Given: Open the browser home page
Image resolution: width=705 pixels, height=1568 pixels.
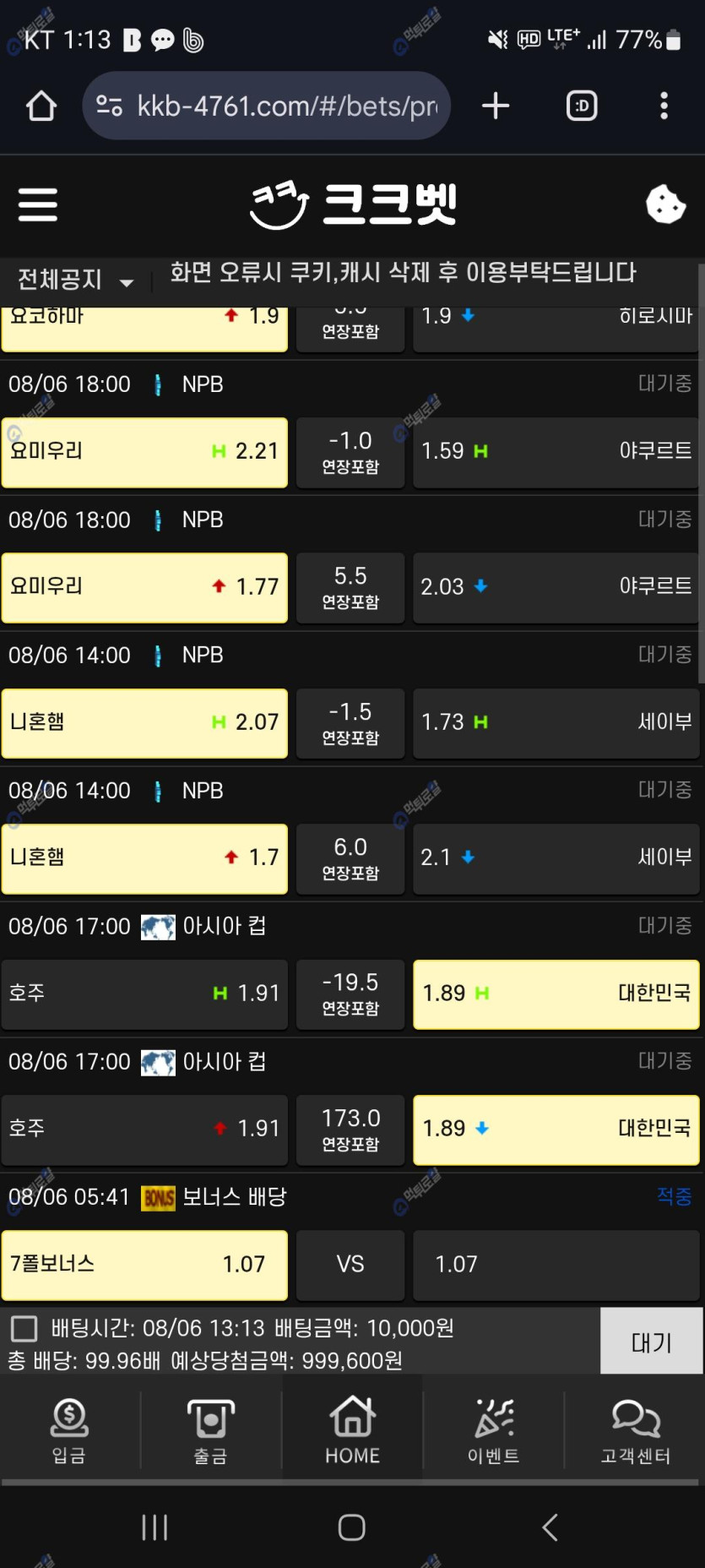Looking at the screenshot, I should tap(41, 106).
